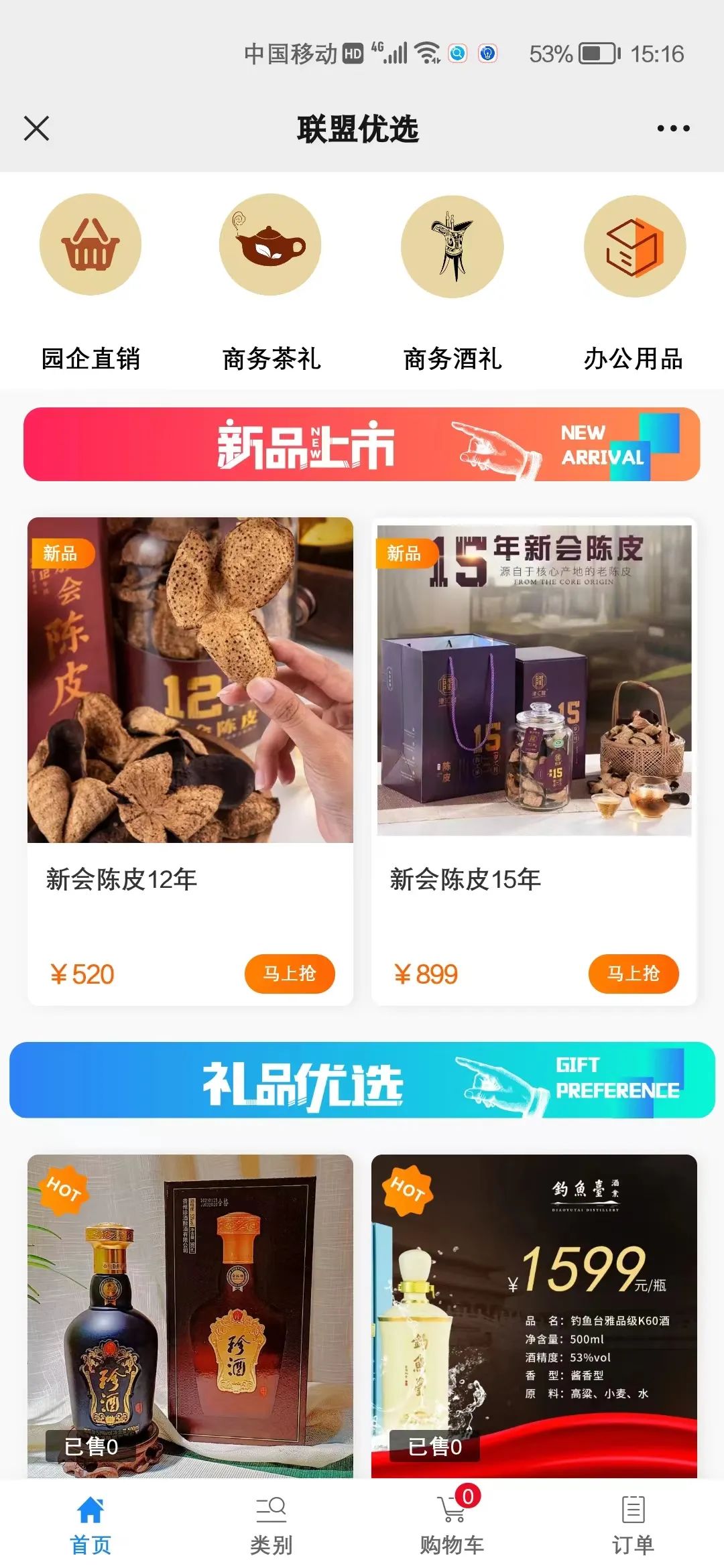Switch to the 首页 tab

click(x=90, y=1524)
